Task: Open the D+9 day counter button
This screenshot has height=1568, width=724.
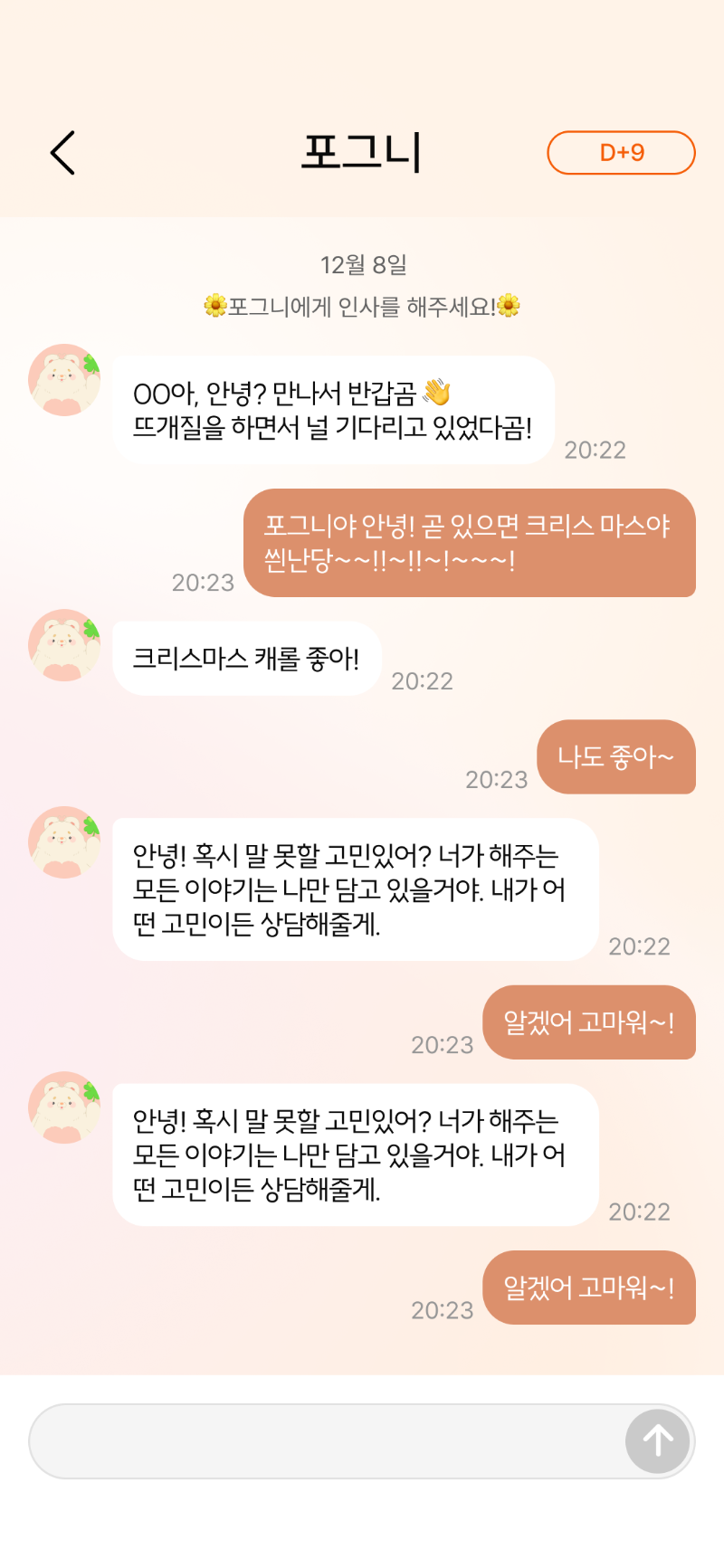Action: 621,152
